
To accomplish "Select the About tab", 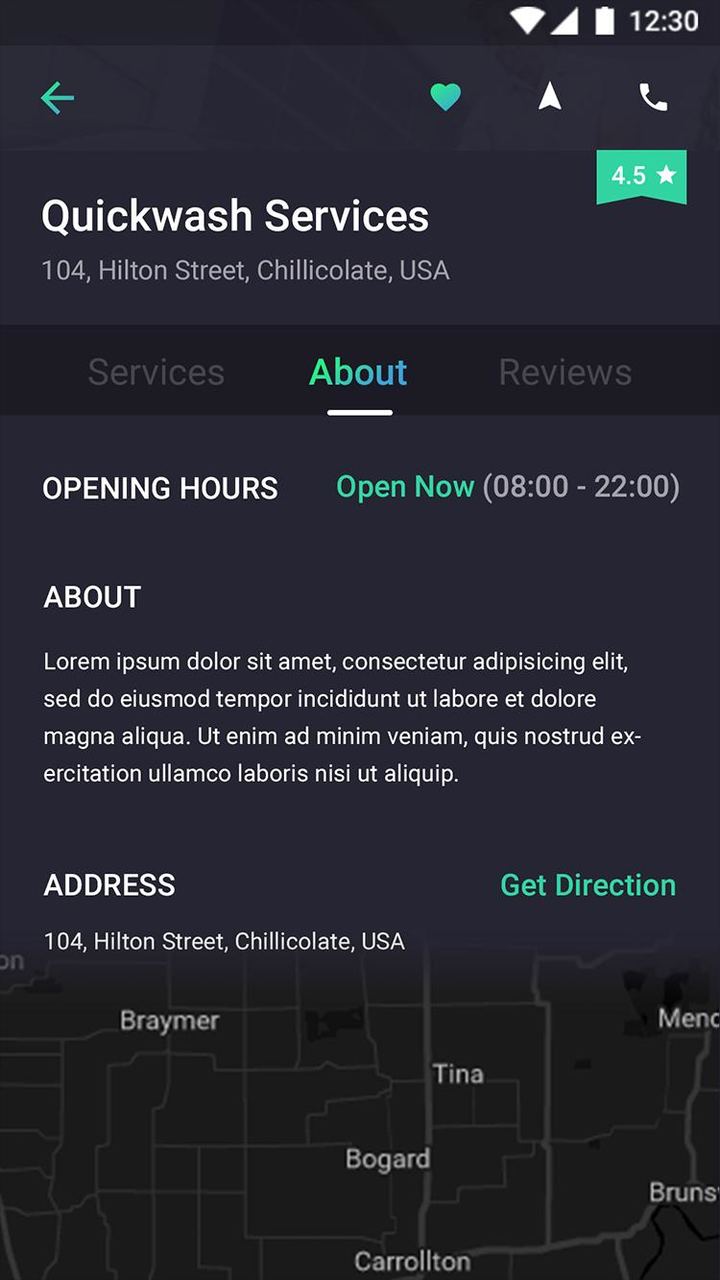I will click(358, 372).
